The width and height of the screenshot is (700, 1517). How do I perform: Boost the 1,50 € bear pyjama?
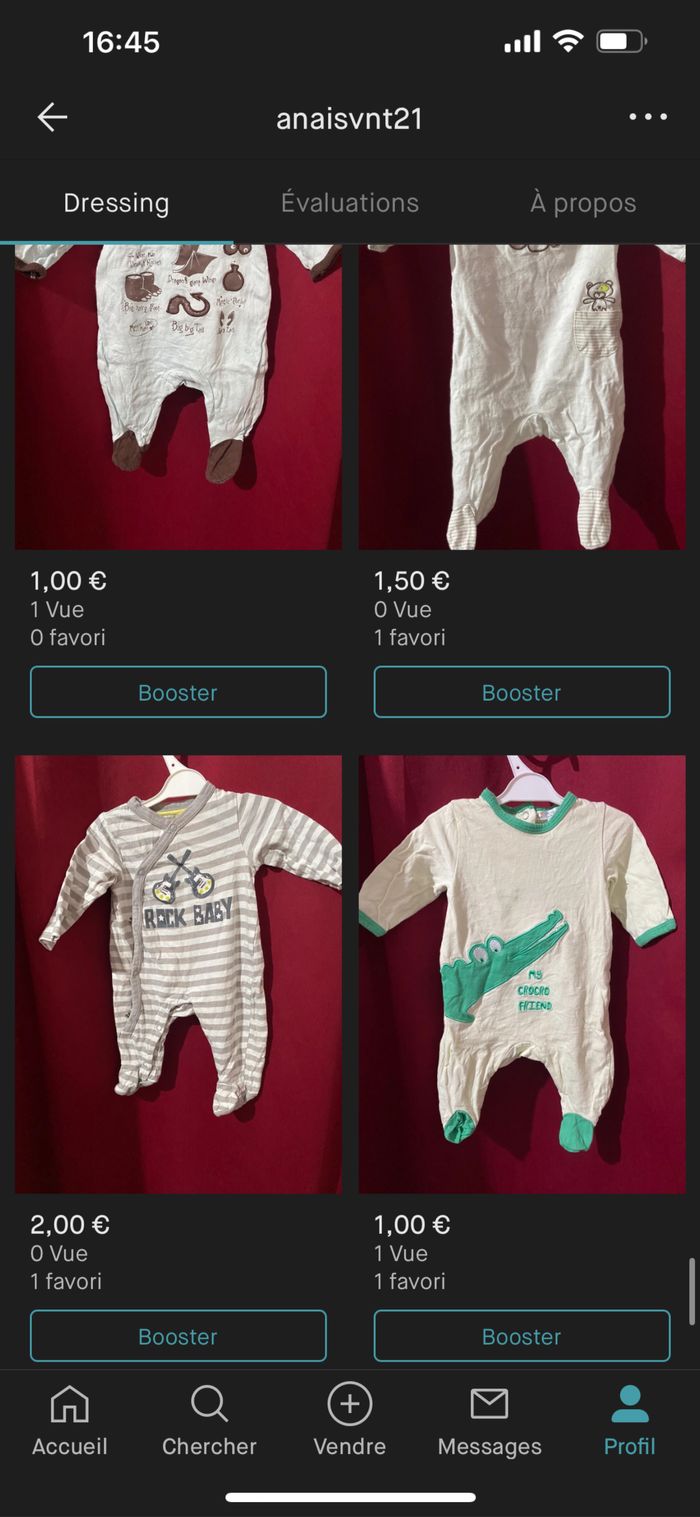point(522,692)
